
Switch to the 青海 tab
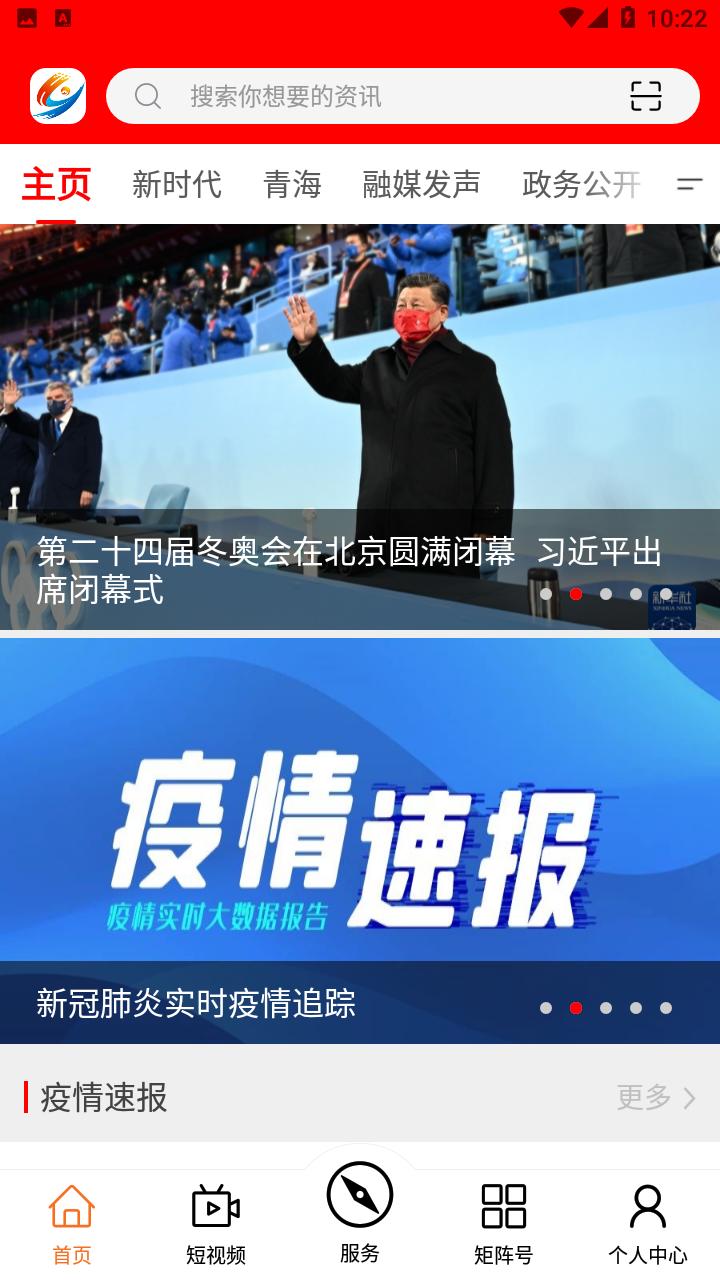click(x=292, y=184)
